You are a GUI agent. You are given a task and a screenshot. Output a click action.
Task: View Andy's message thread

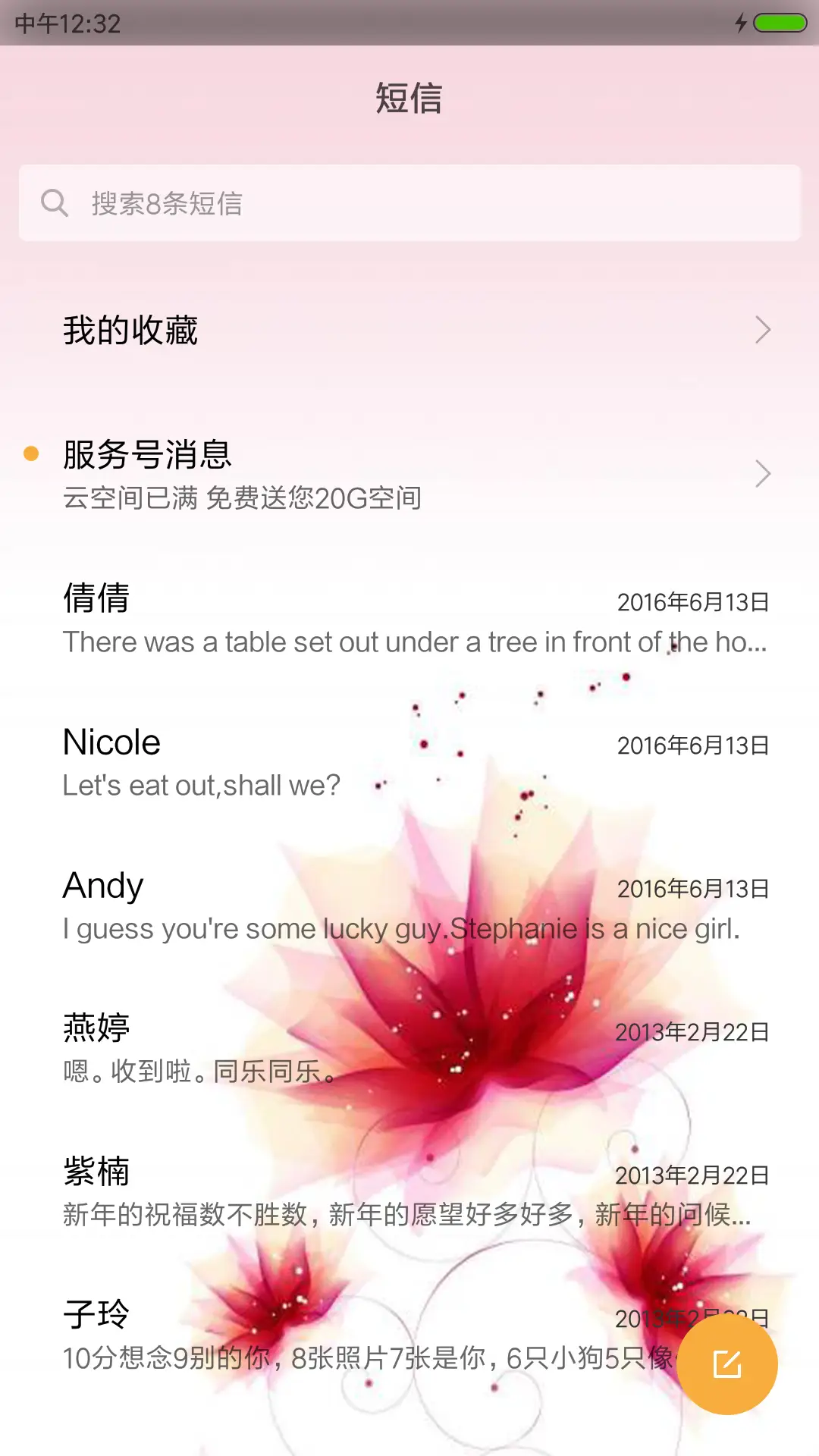click(409, 905)
